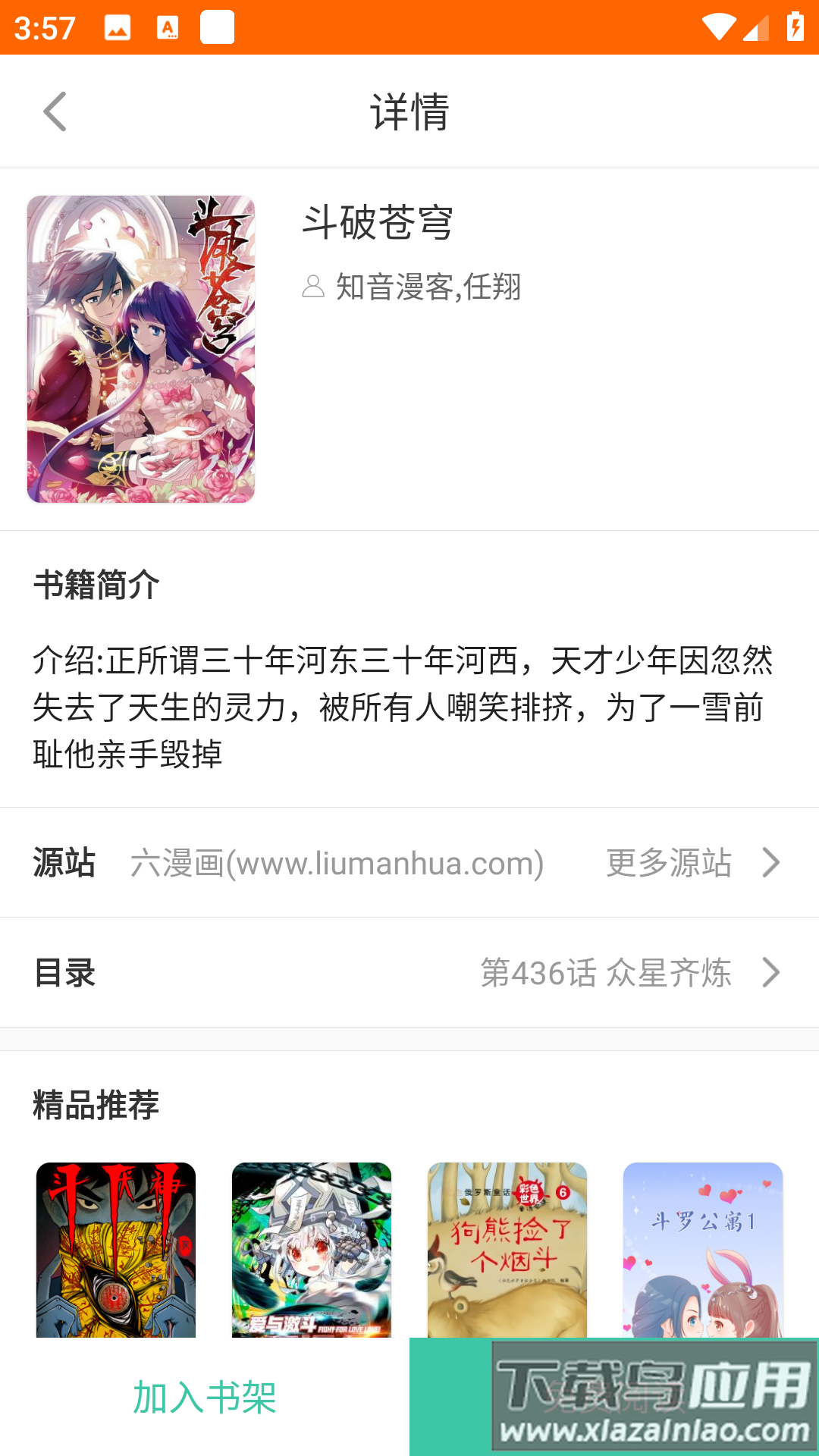
Task: Click the back arrow to exit details
Action: pos(53,111)
